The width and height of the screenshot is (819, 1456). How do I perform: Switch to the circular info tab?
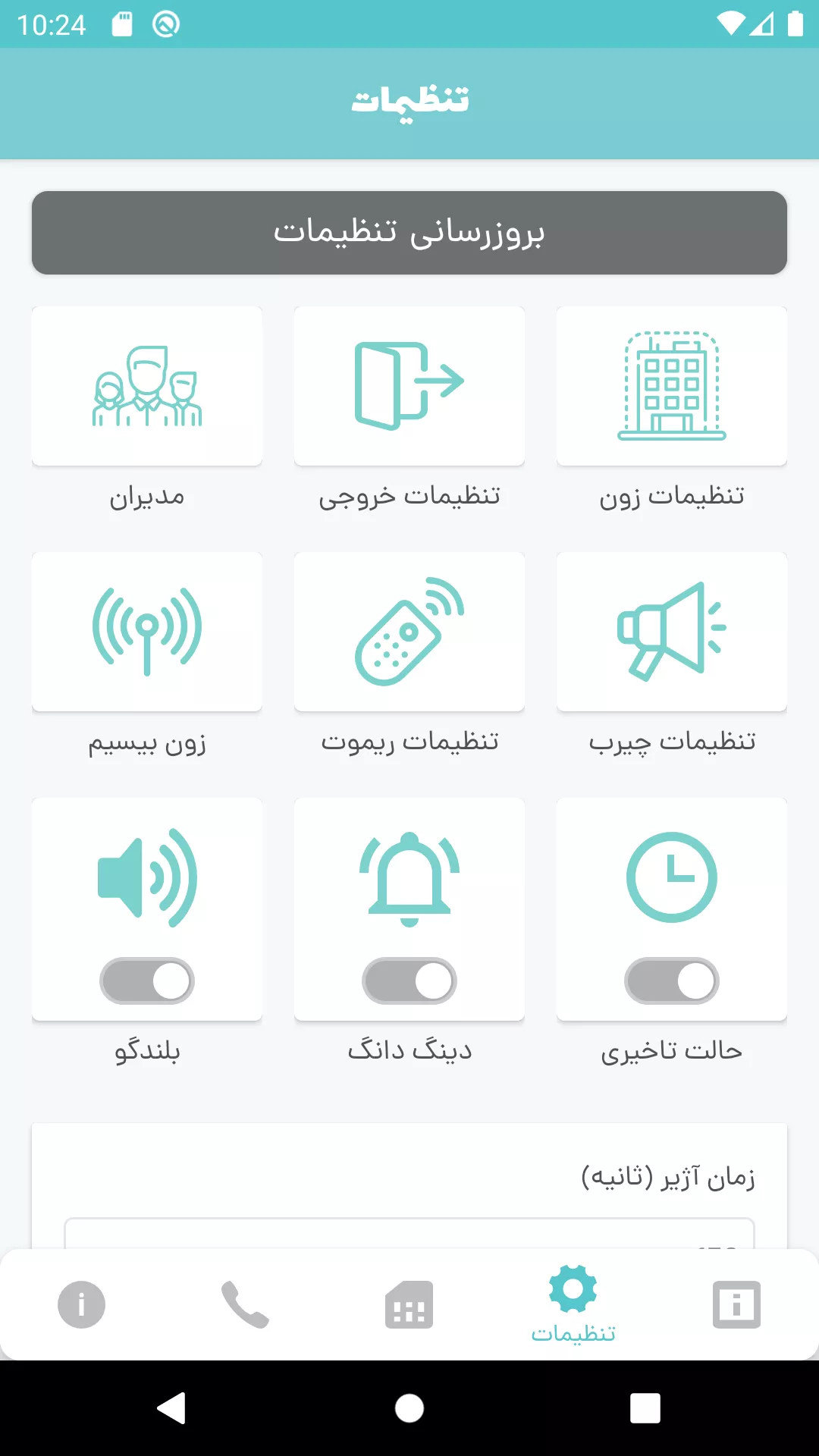(81, 1304)
